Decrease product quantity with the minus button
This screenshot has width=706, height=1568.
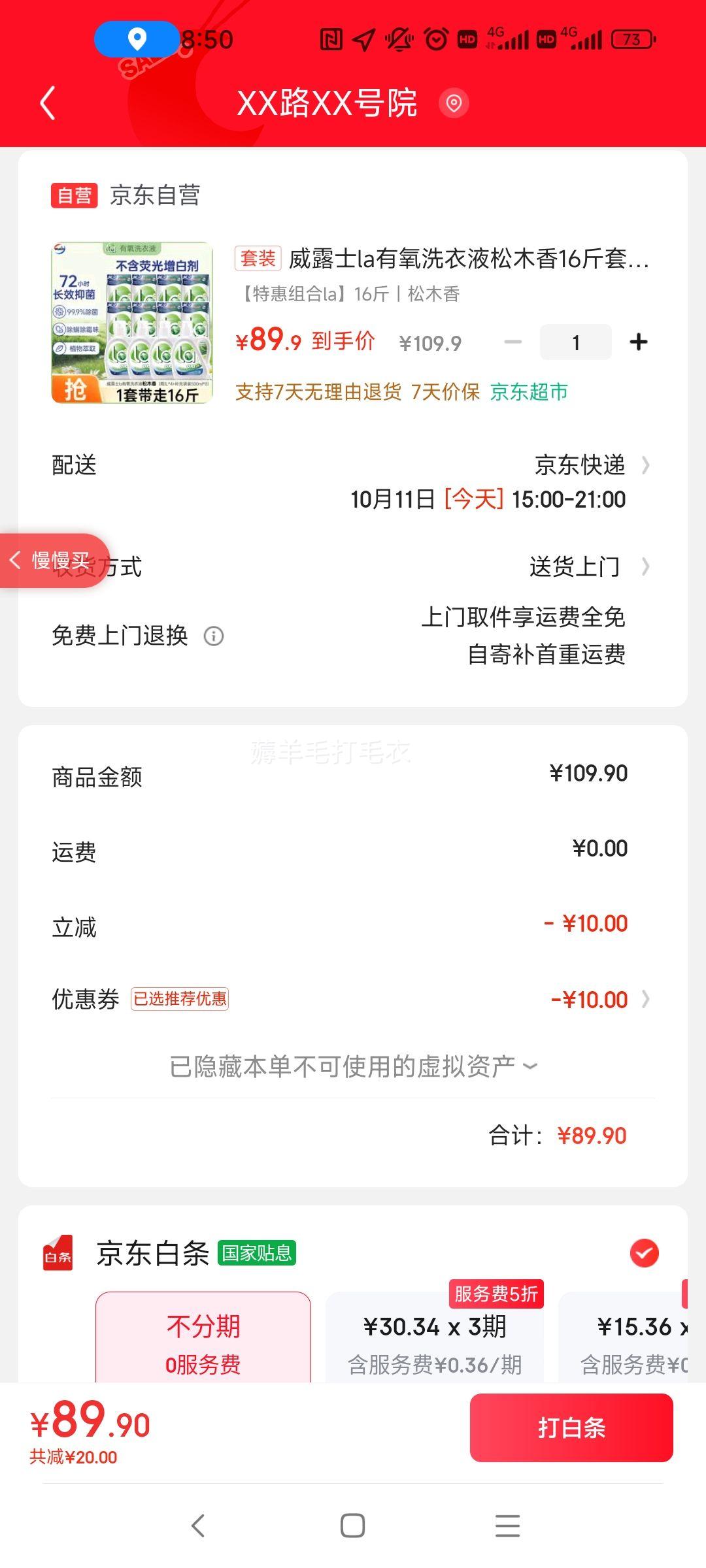[x=513, y=342]
